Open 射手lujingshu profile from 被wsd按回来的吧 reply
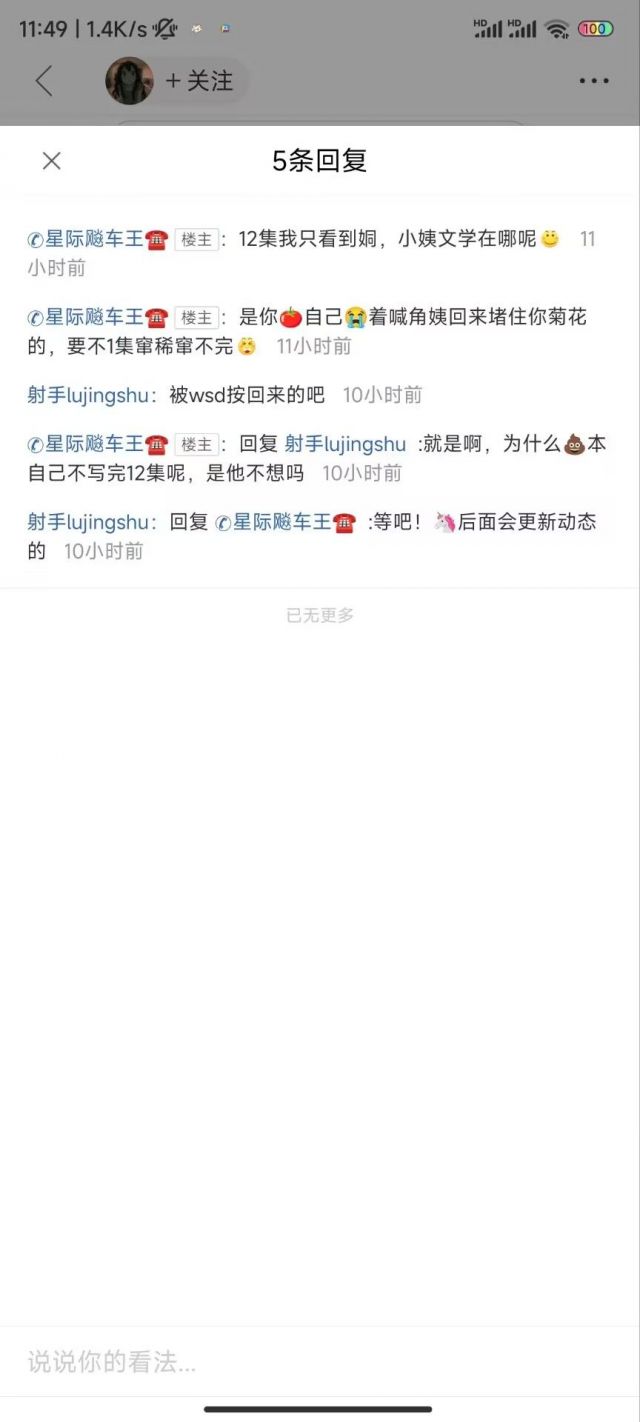 coord(91,395)
